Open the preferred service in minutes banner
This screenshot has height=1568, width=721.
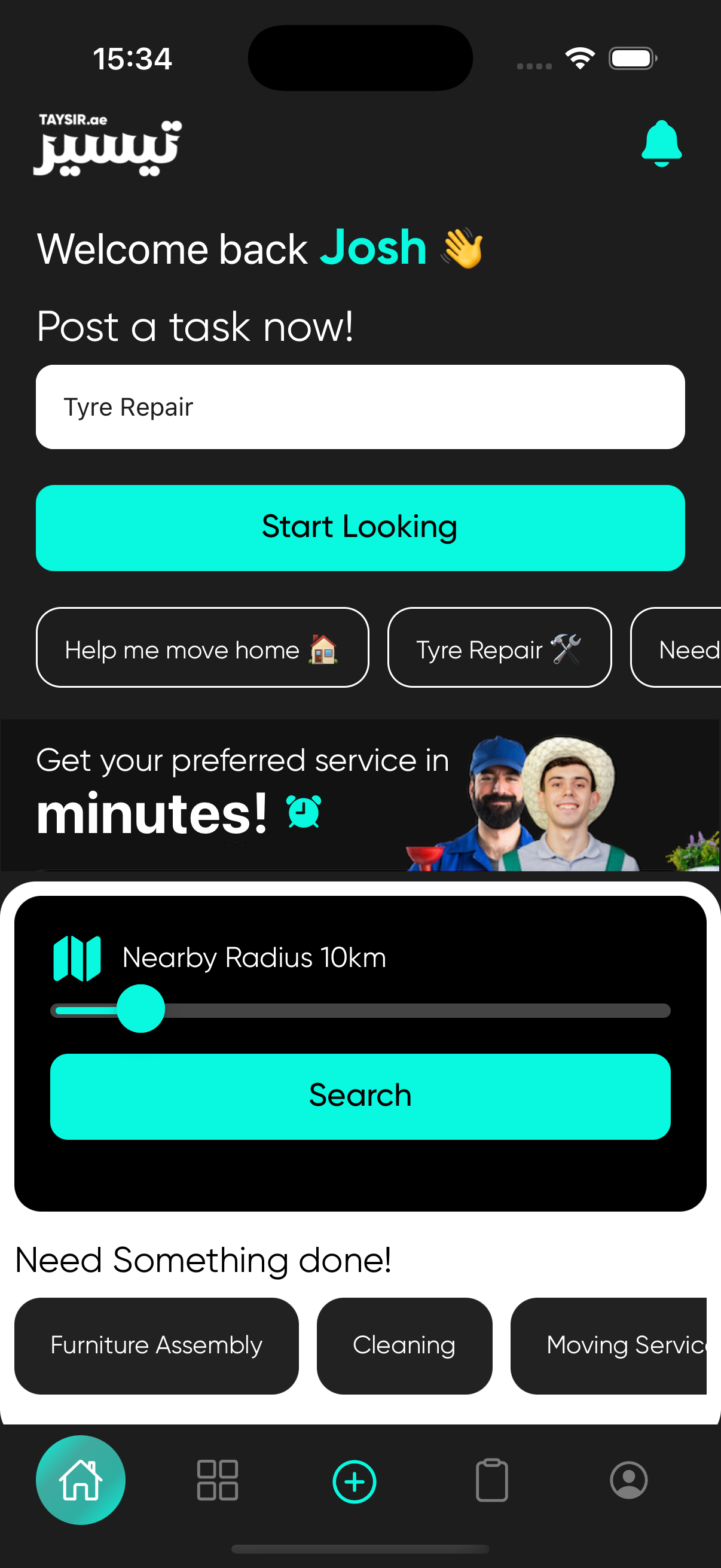click(360, 794)
